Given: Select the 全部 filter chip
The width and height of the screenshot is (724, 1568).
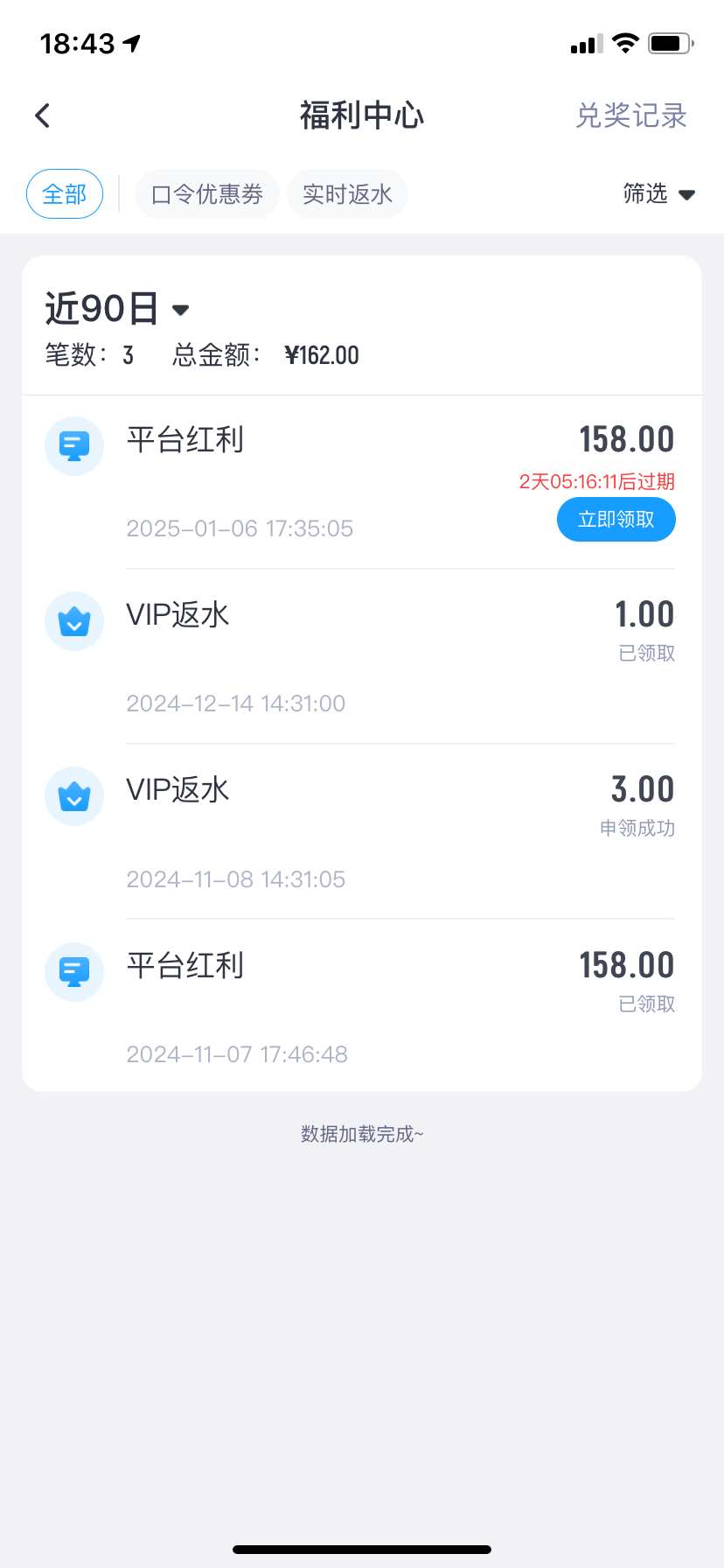Looking at the screenshot, I should click(x=65, y=193).
